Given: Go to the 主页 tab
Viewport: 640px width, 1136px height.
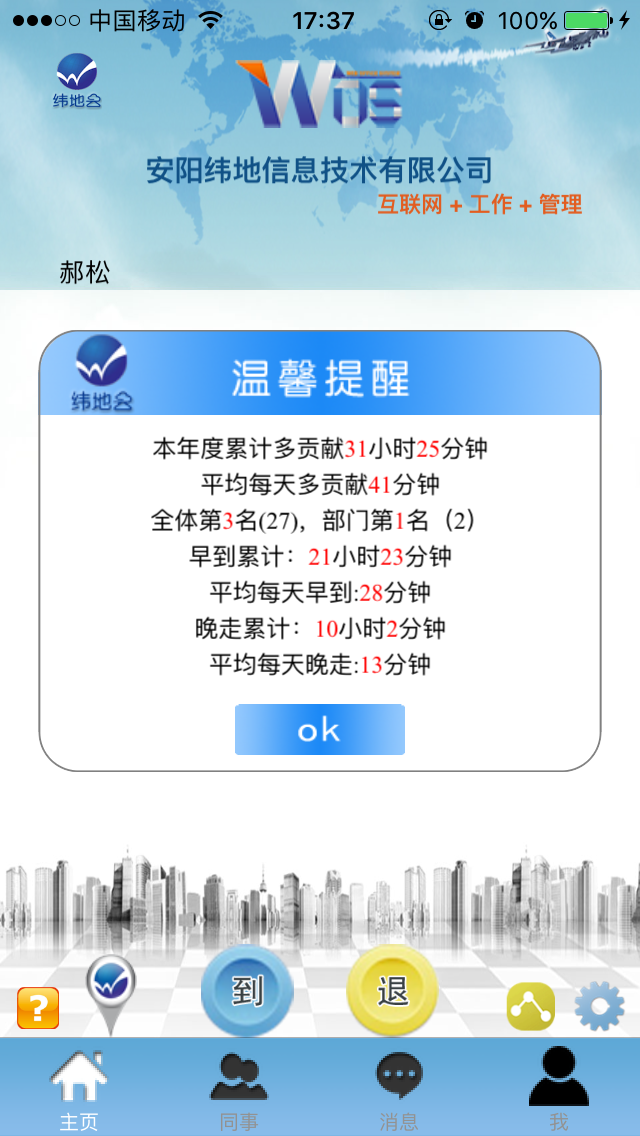Looking at the screenshot, I should (x=79, y=1088).
